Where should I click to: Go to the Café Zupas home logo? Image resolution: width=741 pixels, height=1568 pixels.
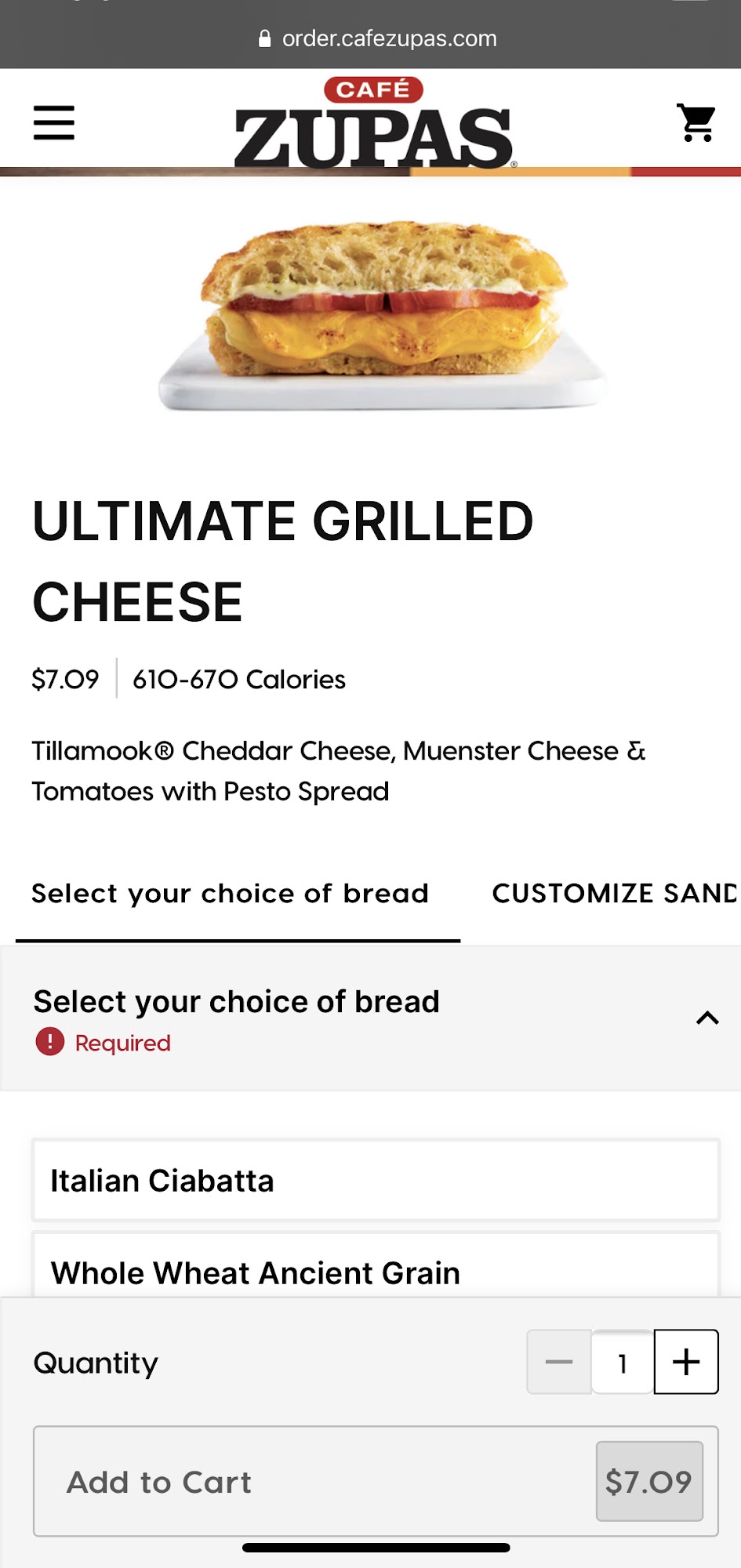(x=374, y=125)
